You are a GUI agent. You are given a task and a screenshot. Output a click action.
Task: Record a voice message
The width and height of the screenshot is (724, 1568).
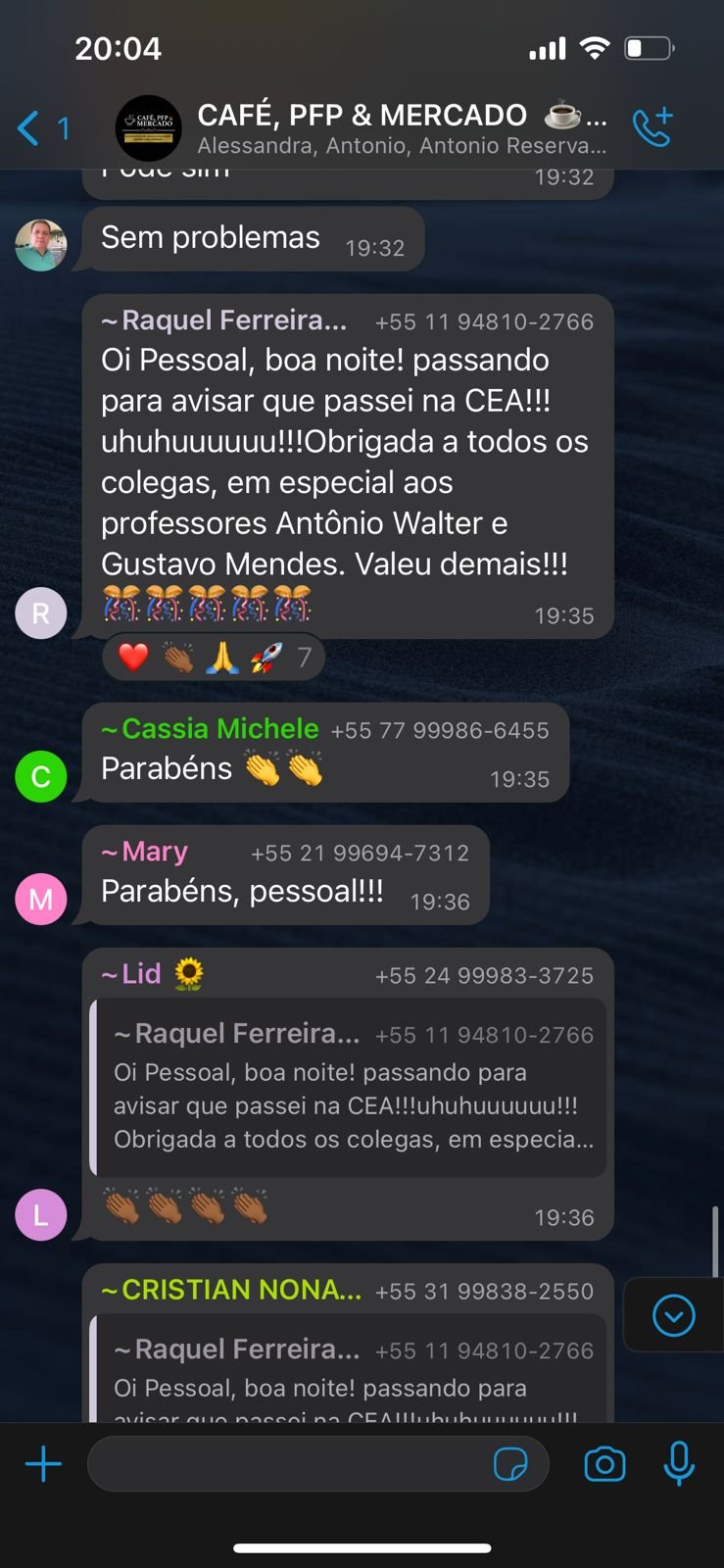[x=679, y=1464]
